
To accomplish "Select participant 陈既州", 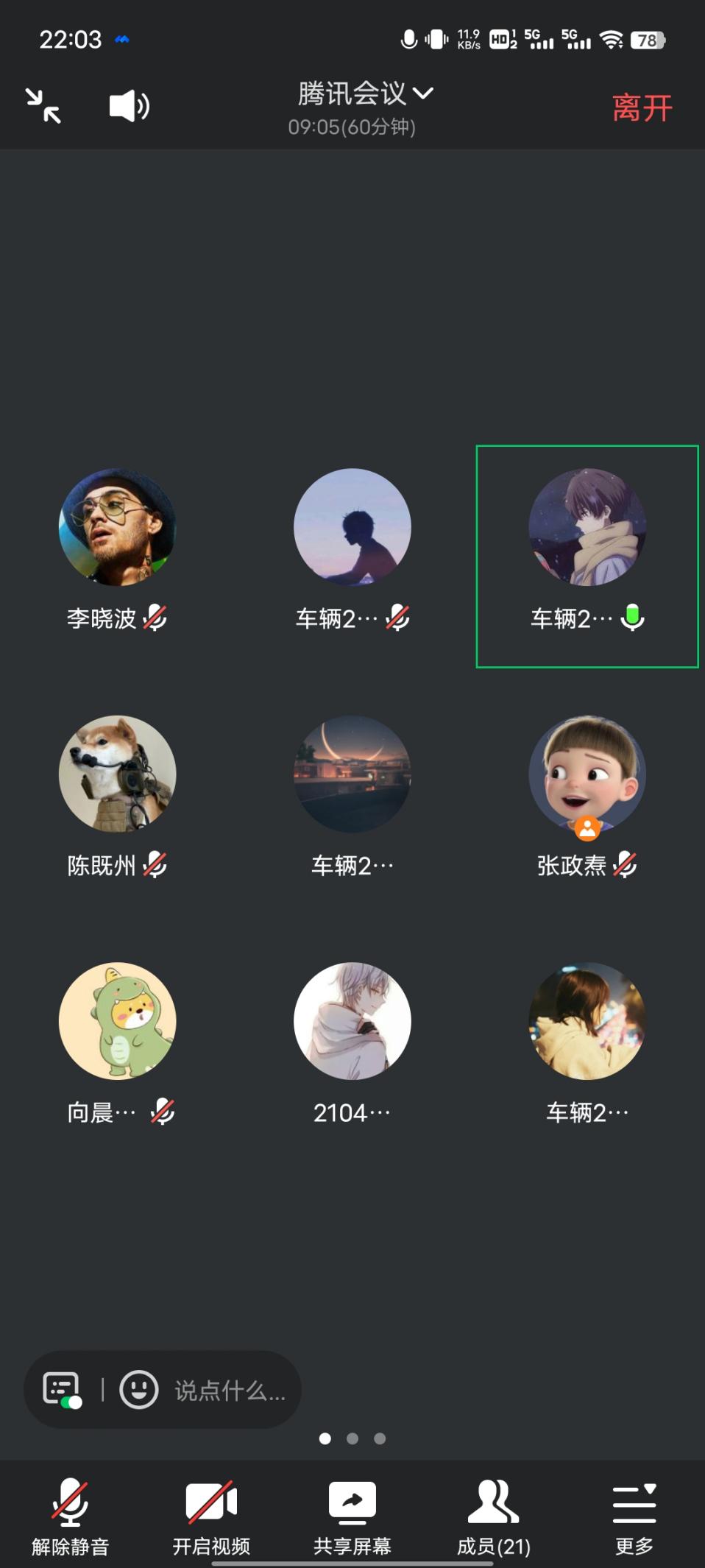I will coord(117,774).
